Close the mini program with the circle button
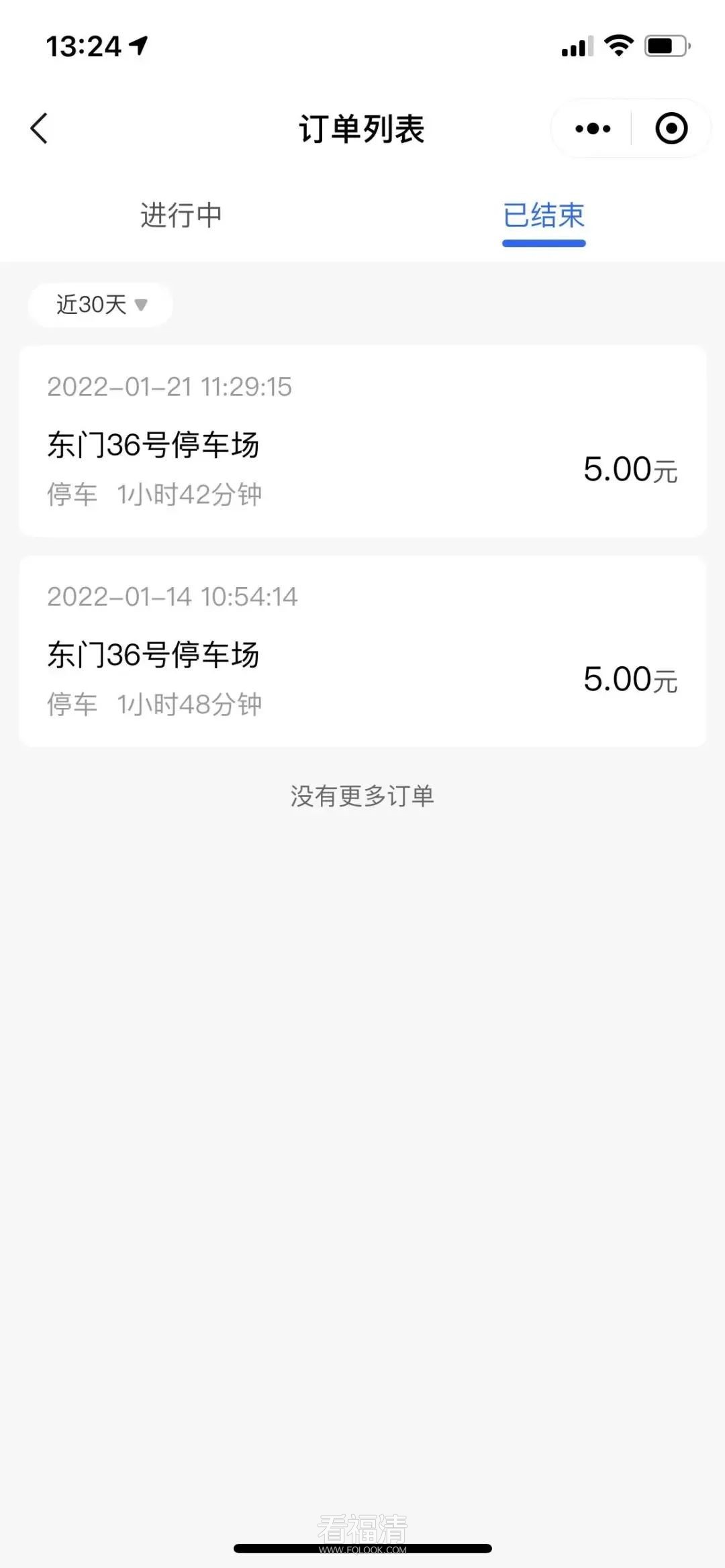The image size is (725, 1568). point(671,128)
